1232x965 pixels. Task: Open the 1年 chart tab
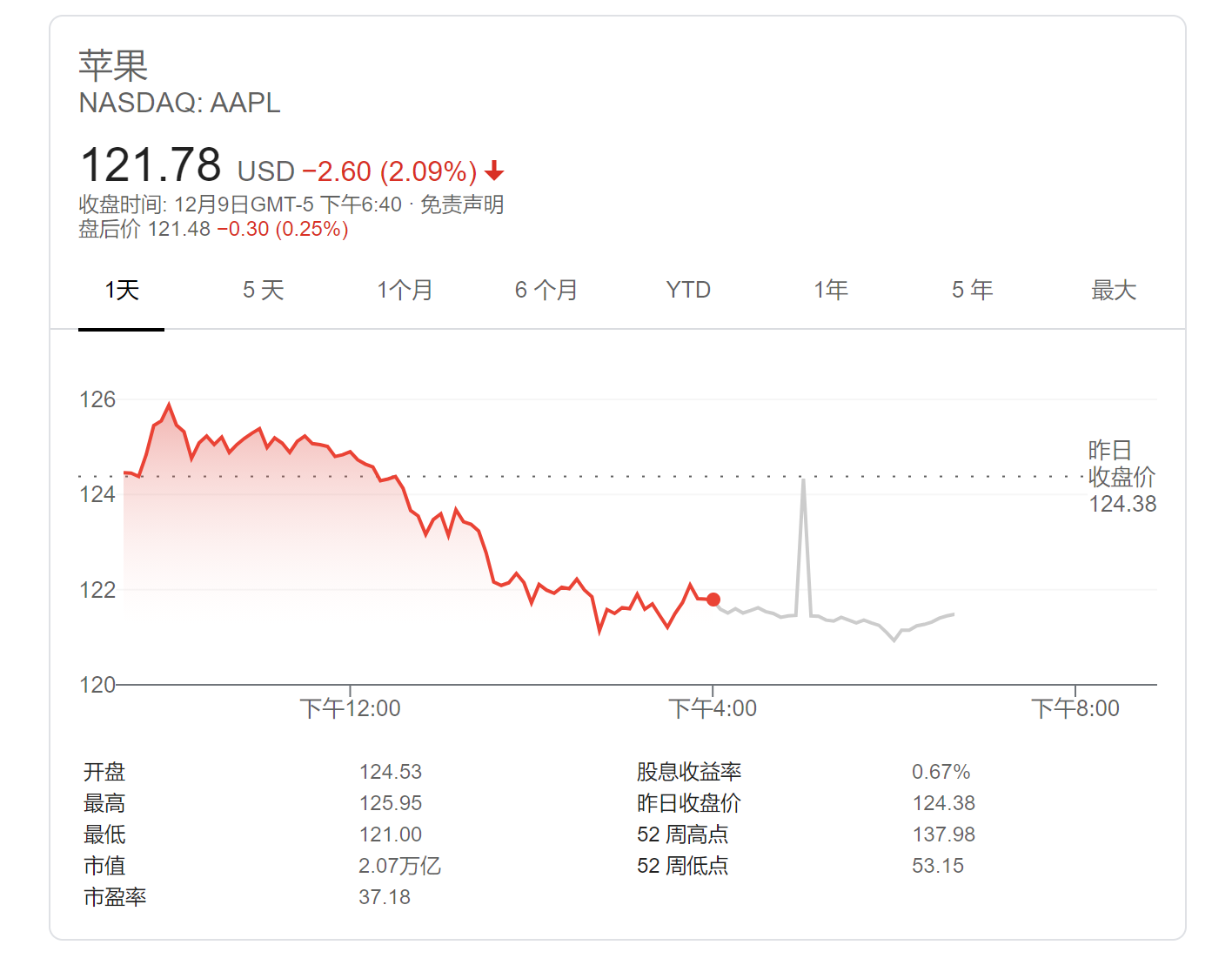coord(831,291)
